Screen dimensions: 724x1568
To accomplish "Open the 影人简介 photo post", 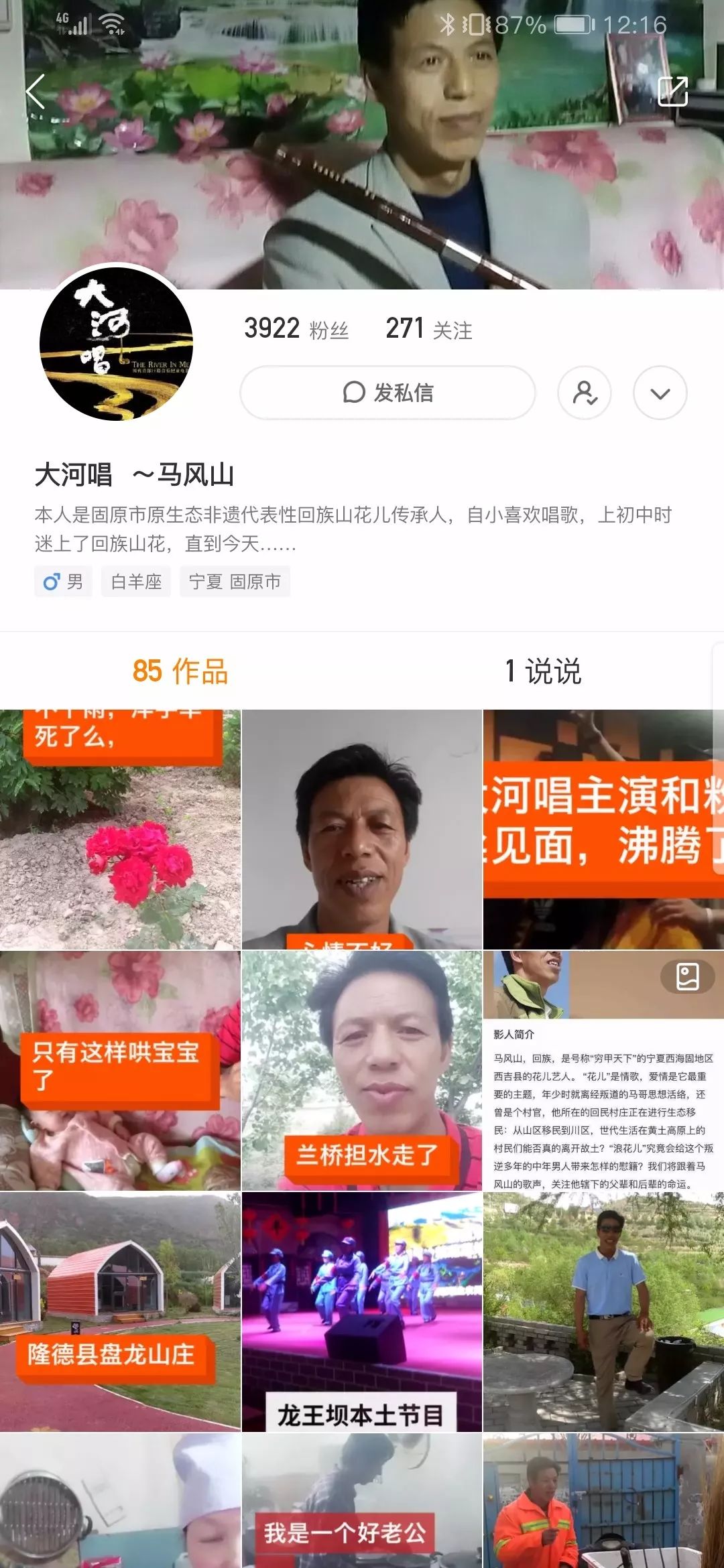I will pos(603,1071).
